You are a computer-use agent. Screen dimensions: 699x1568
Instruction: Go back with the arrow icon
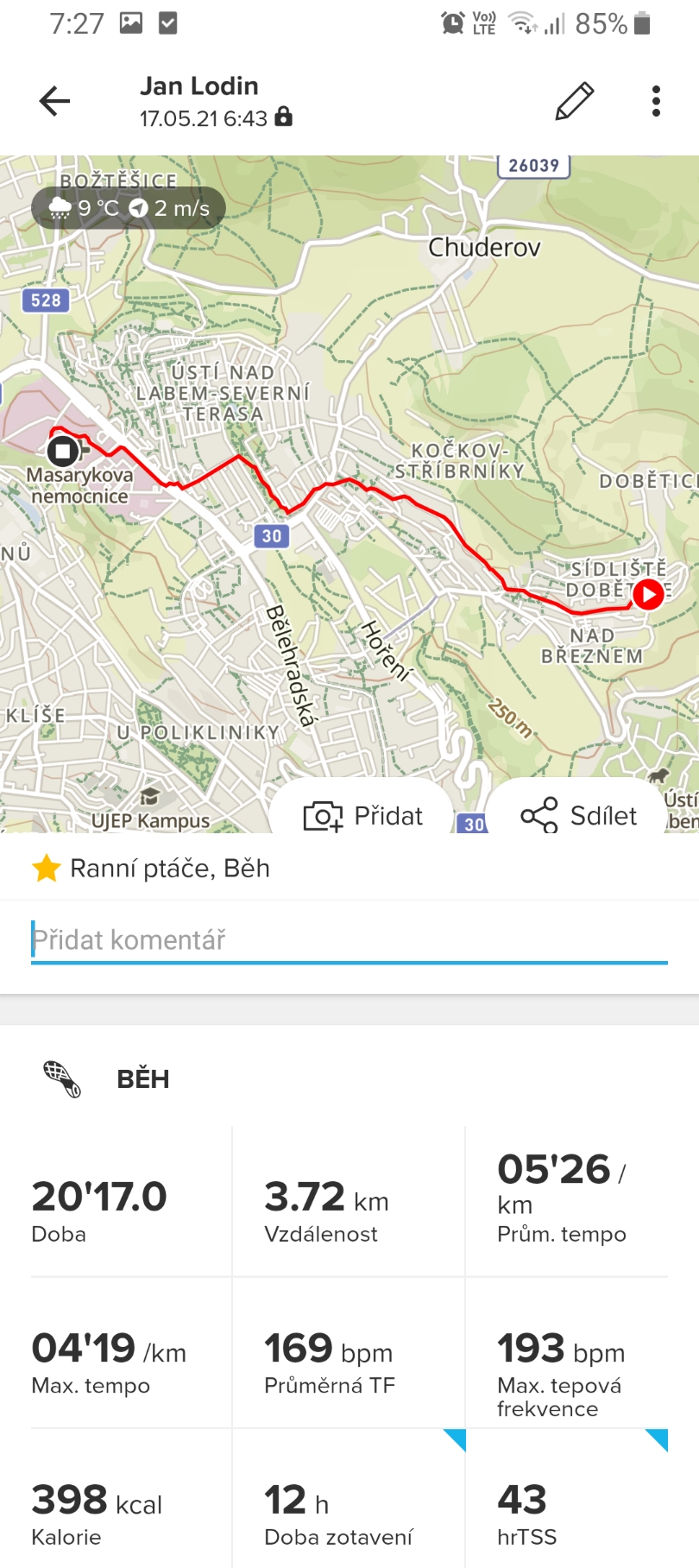[54, 101]
